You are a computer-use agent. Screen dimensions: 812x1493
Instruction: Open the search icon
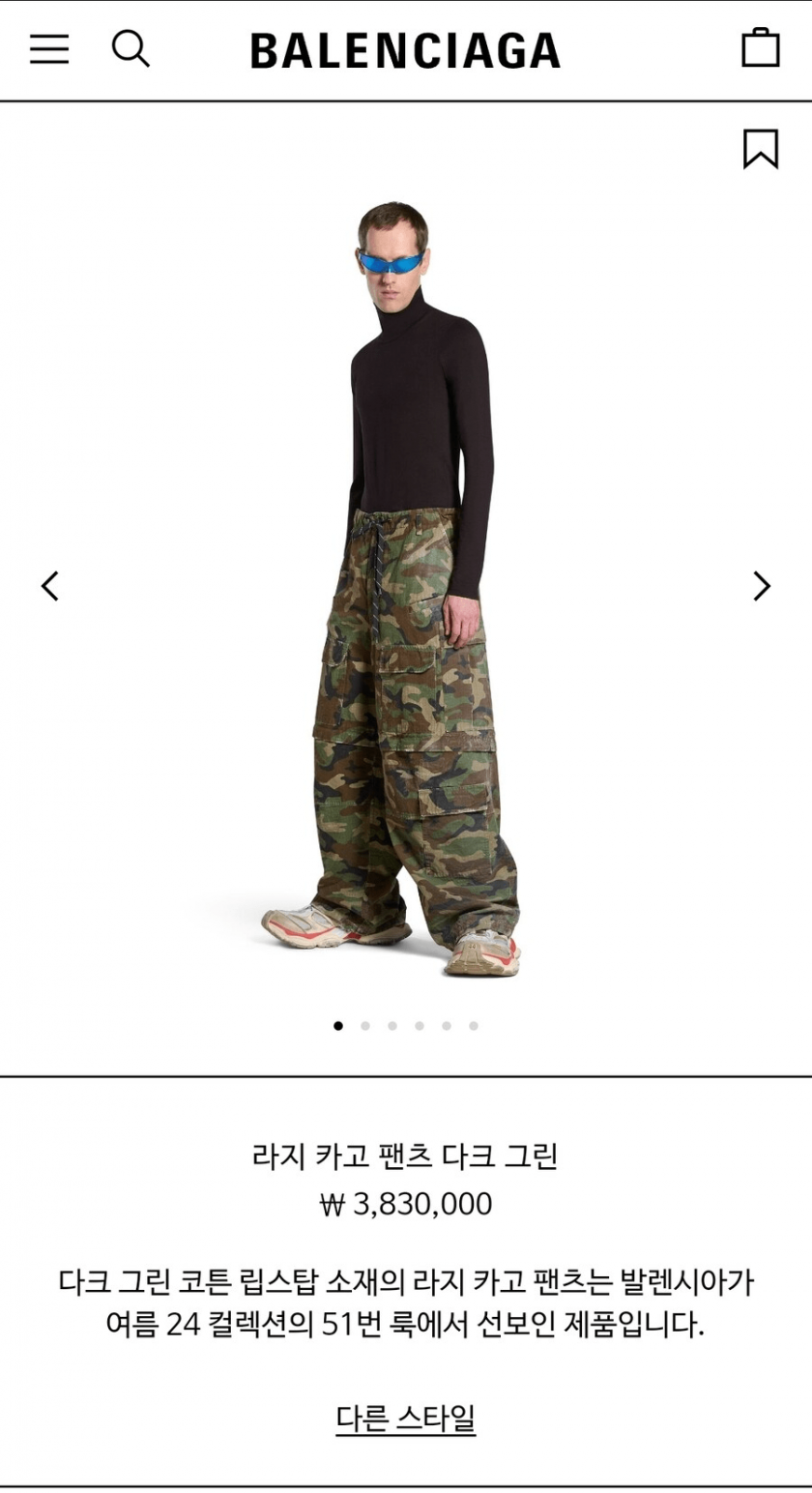(x=130, y=47)
